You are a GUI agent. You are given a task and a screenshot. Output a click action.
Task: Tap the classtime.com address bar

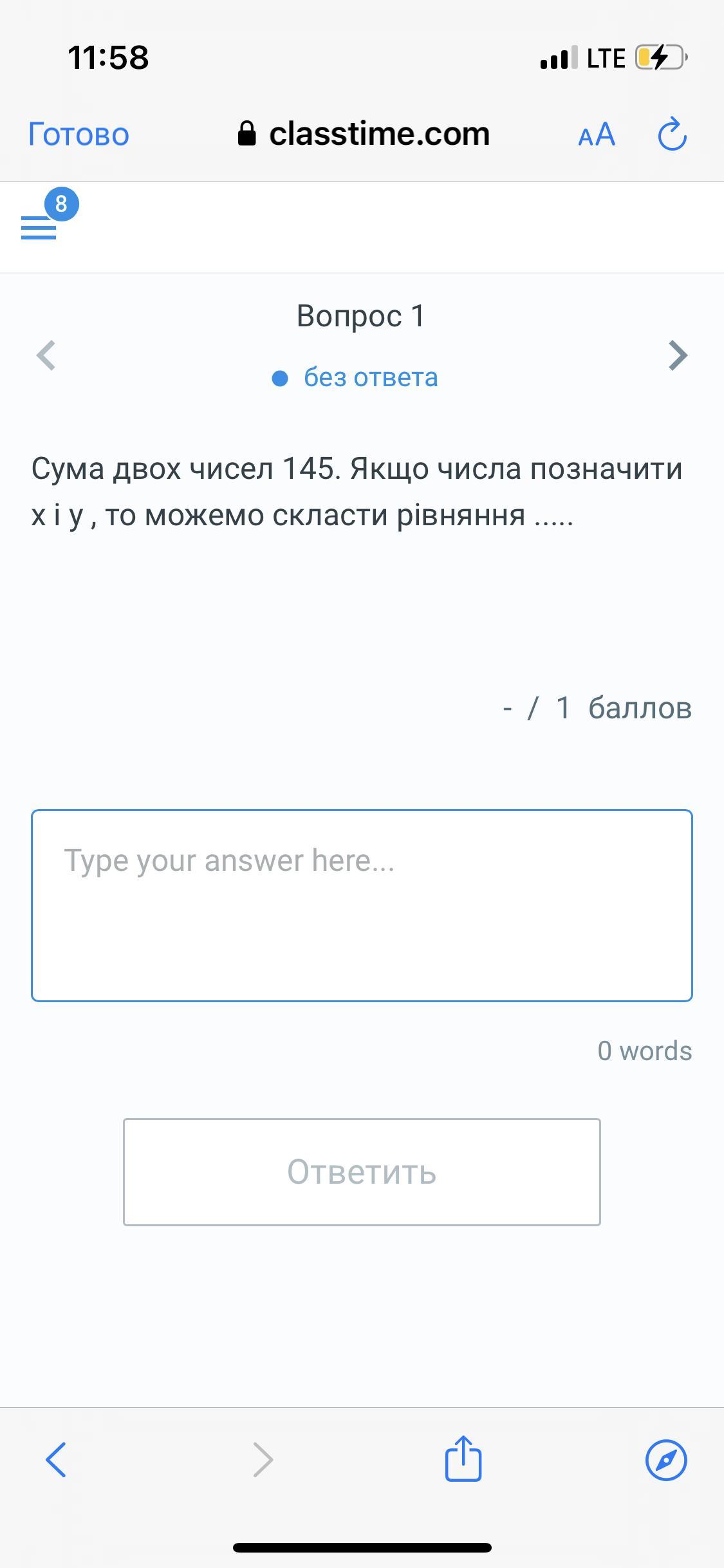[x=364, y=134]
